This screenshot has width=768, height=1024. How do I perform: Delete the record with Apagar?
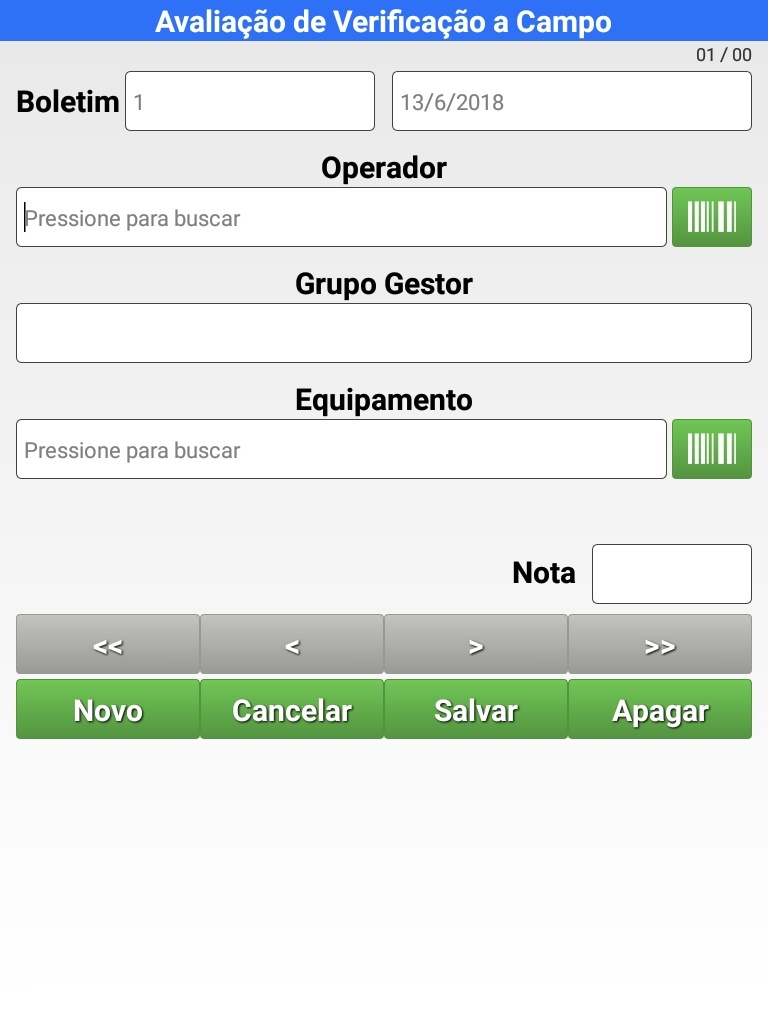pyautogui.click(x=660, y=710)
